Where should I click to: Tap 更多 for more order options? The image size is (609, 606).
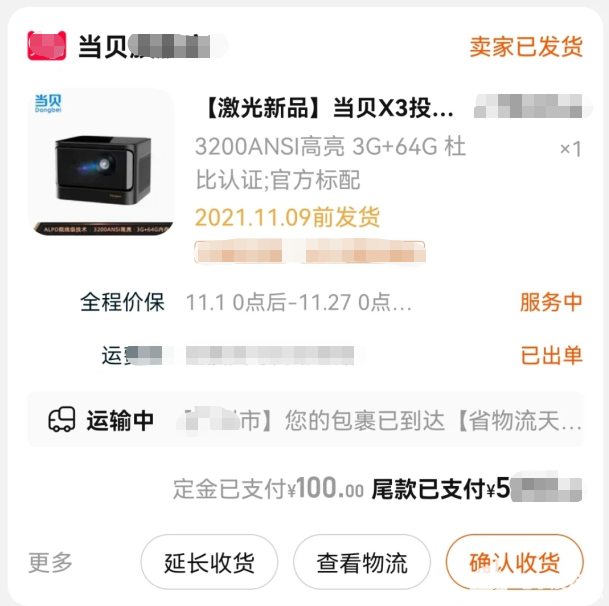click(51, 562)
